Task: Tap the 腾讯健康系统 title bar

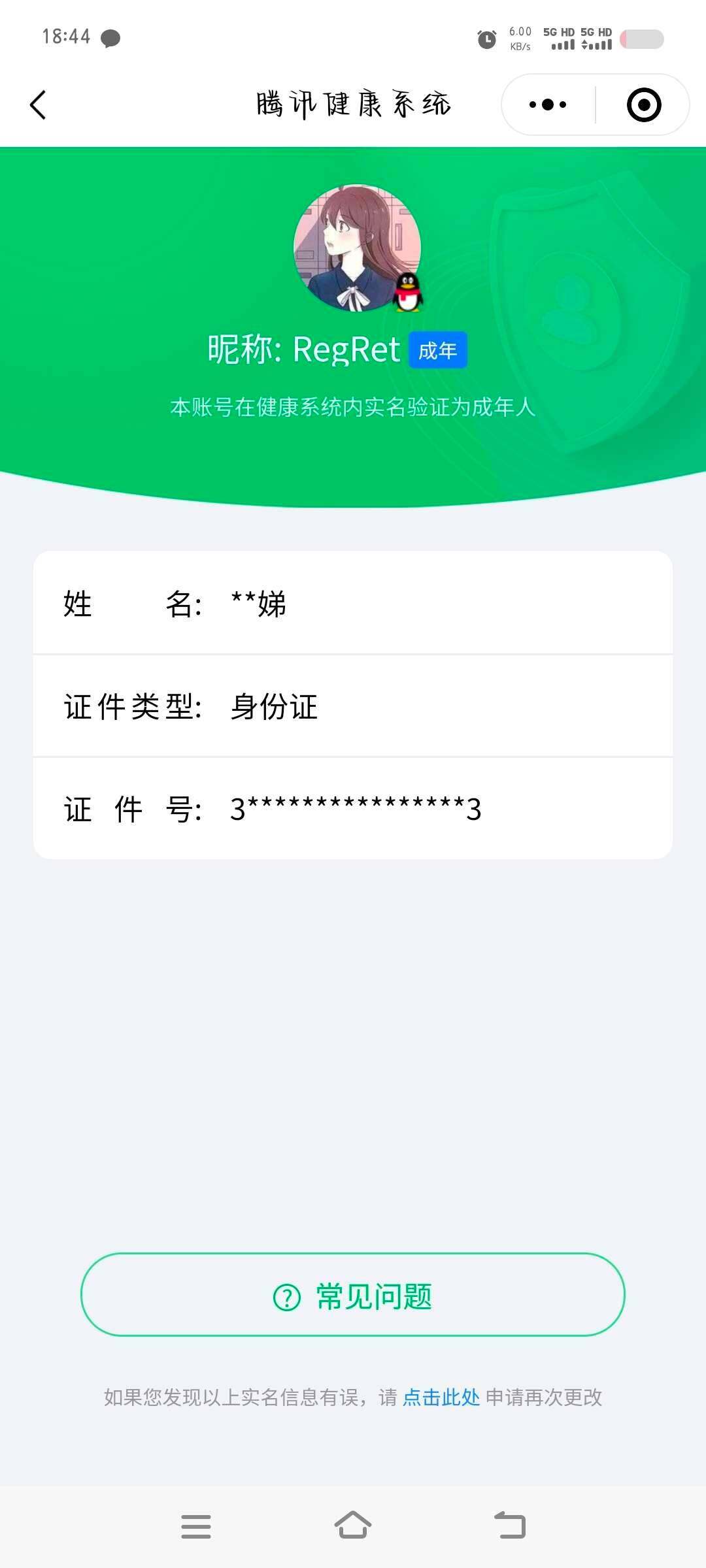Action: [353, 105]
